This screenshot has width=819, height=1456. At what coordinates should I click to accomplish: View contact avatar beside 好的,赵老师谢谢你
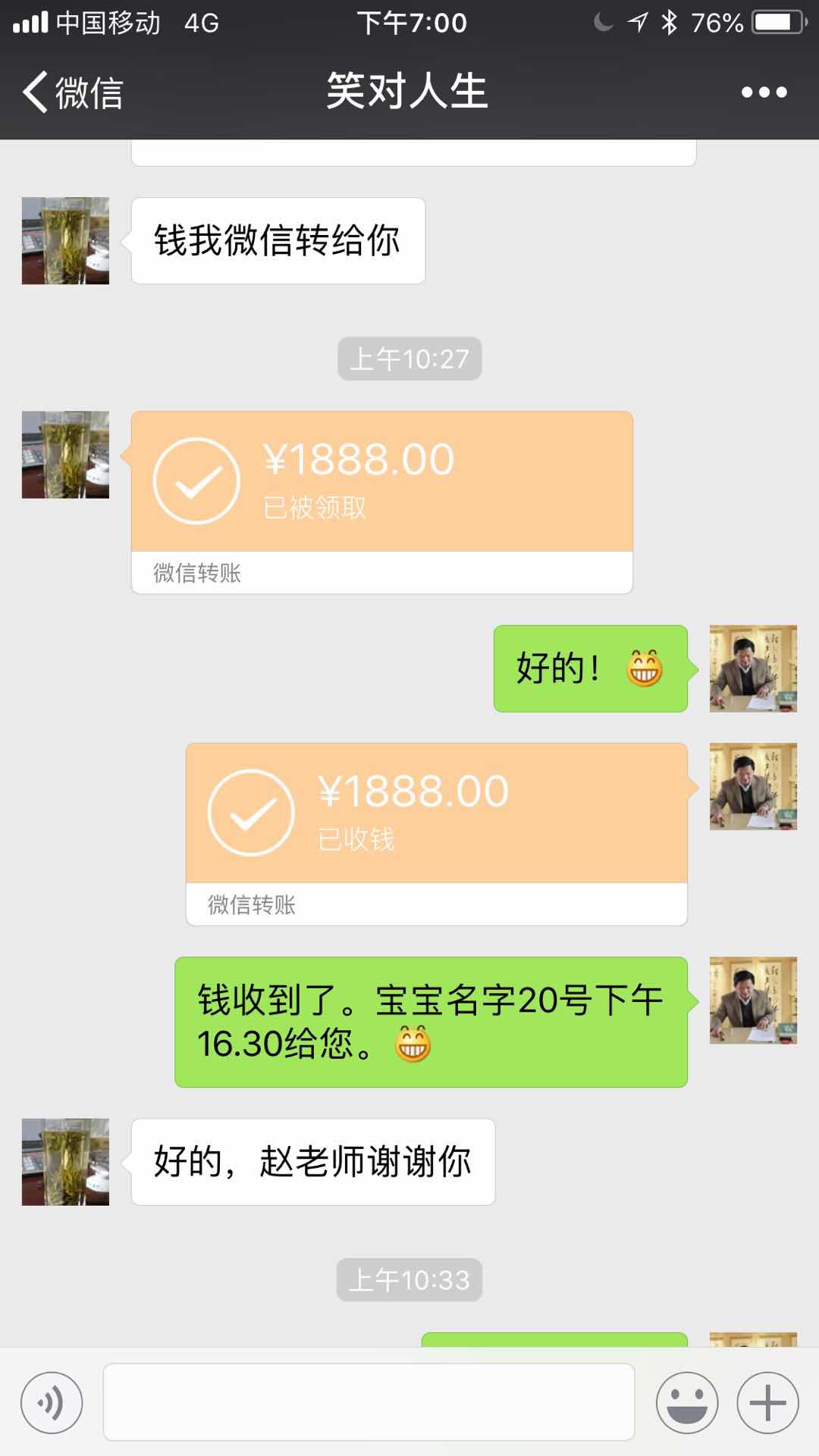coord(65,1162)
